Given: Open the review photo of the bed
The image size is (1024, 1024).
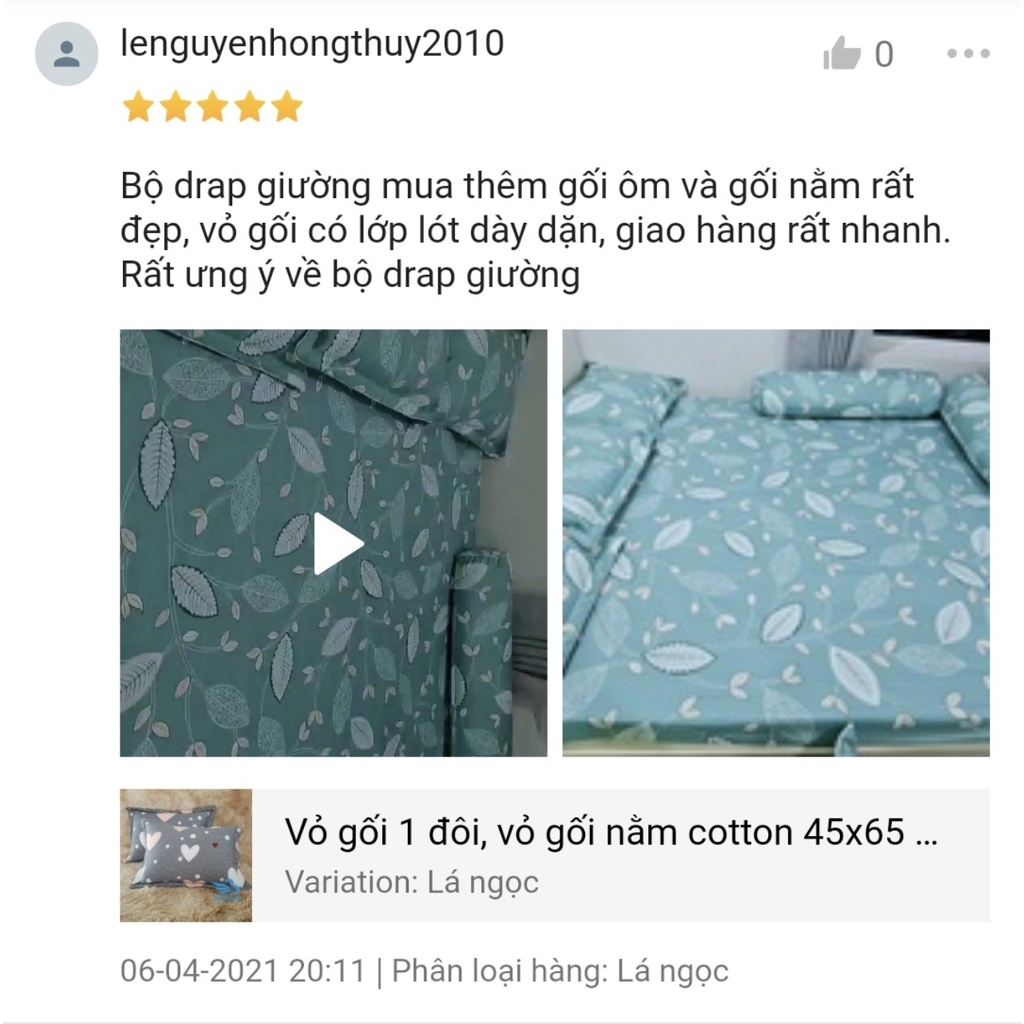Looking at the screenshot, I should click(776, 543).
